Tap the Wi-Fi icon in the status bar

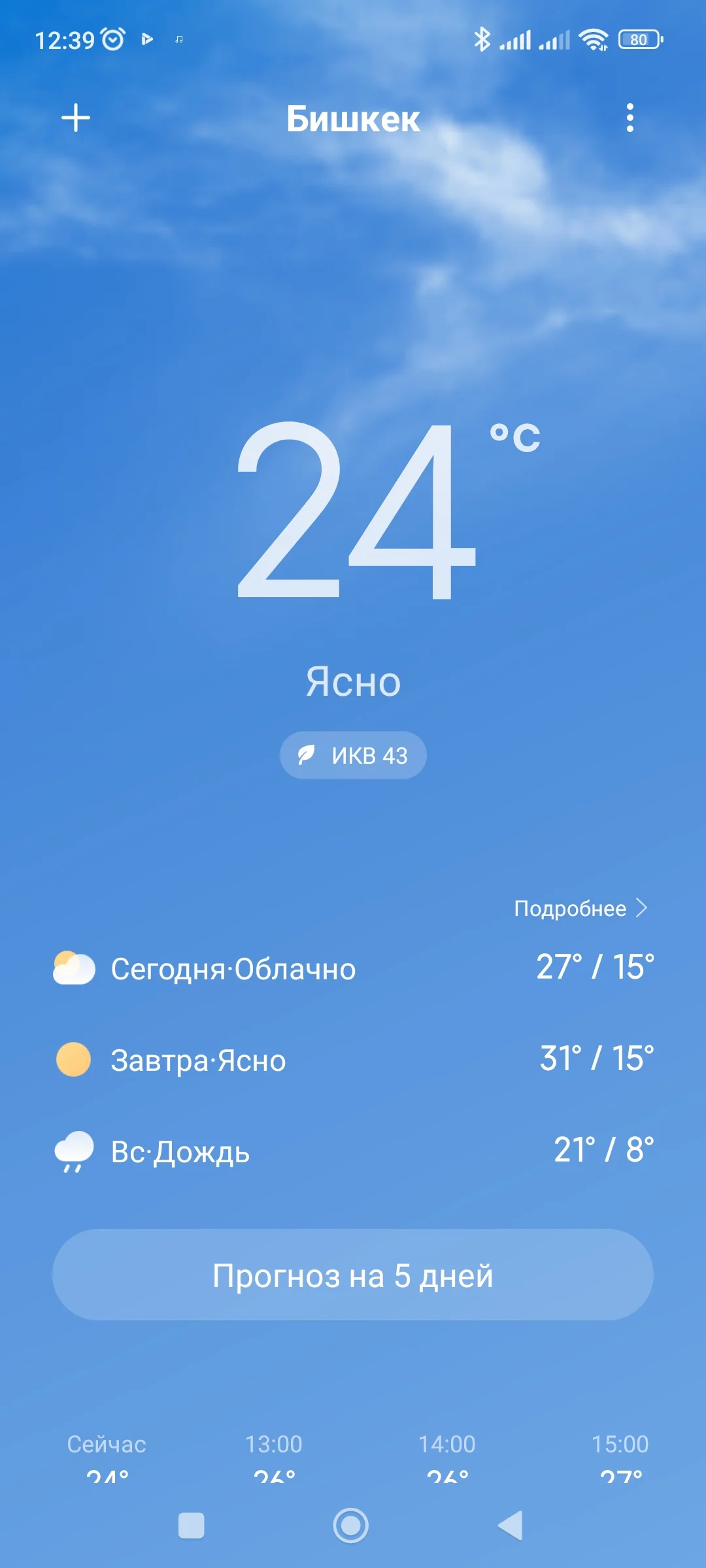[x=594, y=39]
